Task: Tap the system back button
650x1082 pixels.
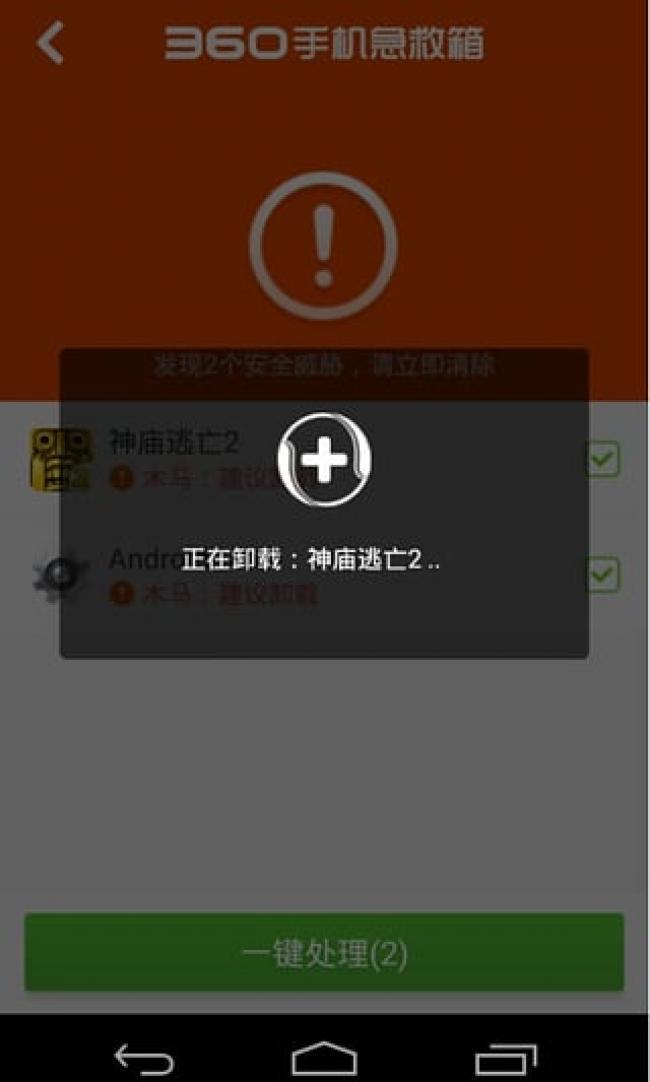Action: coord(144,1058)
